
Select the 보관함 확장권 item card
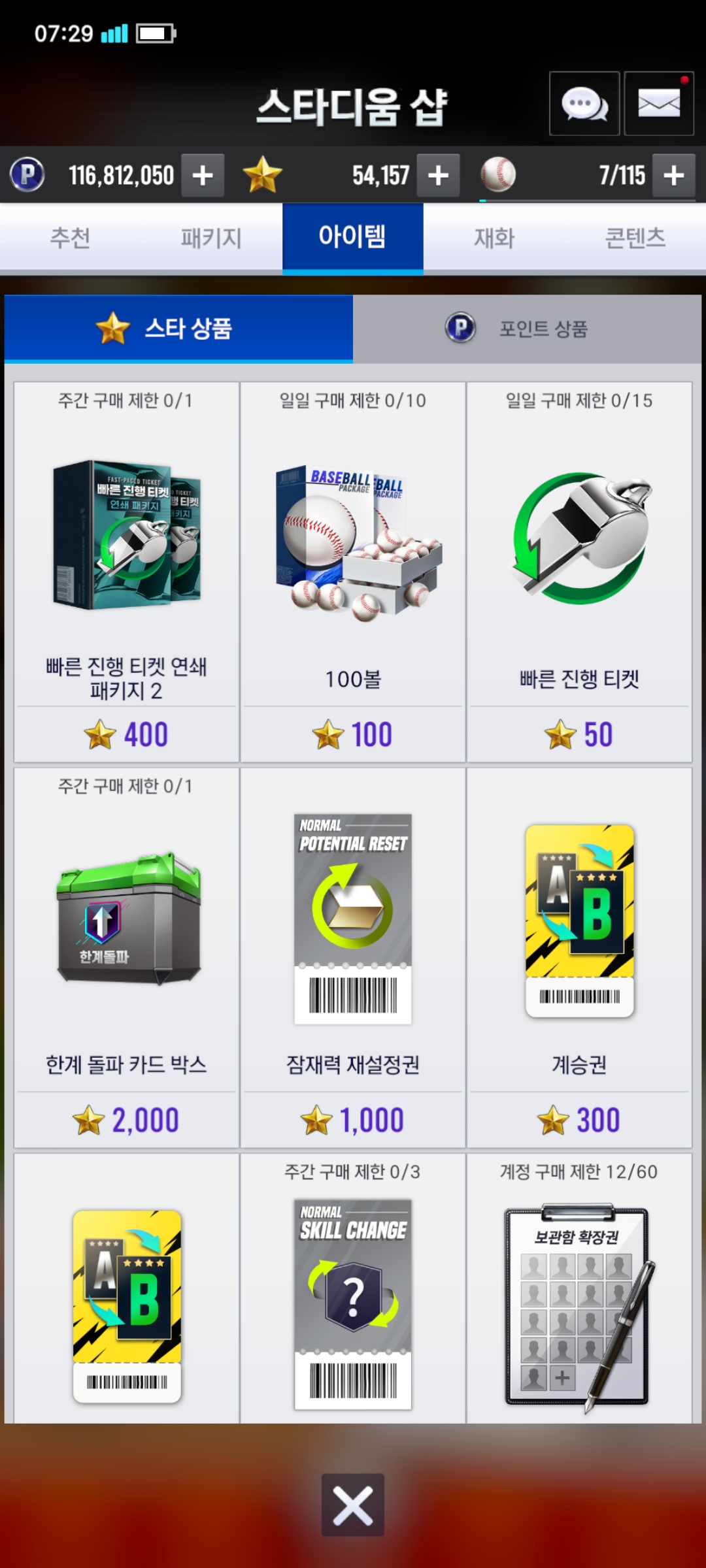pos(579,1288)
